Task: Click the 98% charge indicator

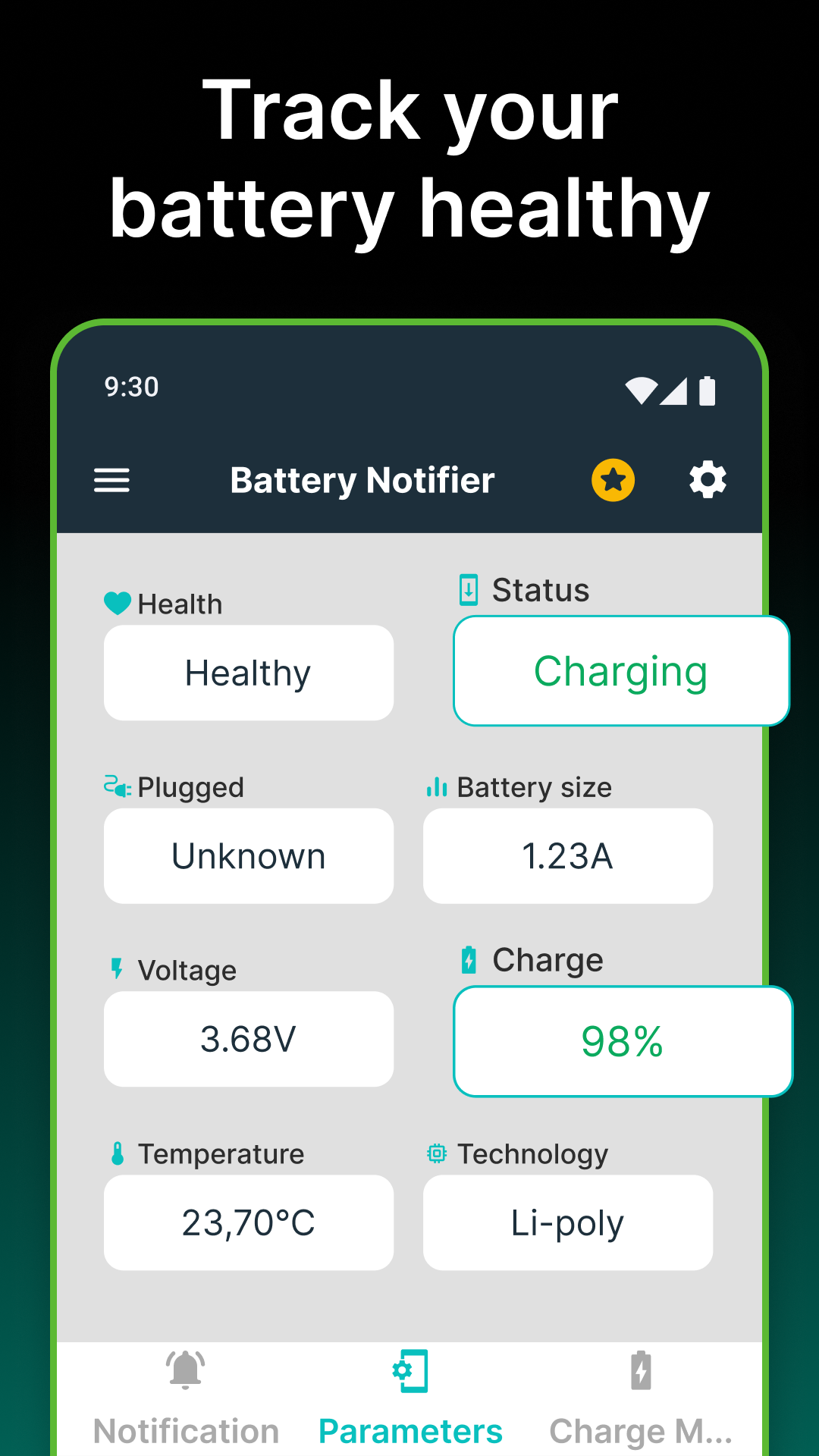Action: coord(623,1040)
